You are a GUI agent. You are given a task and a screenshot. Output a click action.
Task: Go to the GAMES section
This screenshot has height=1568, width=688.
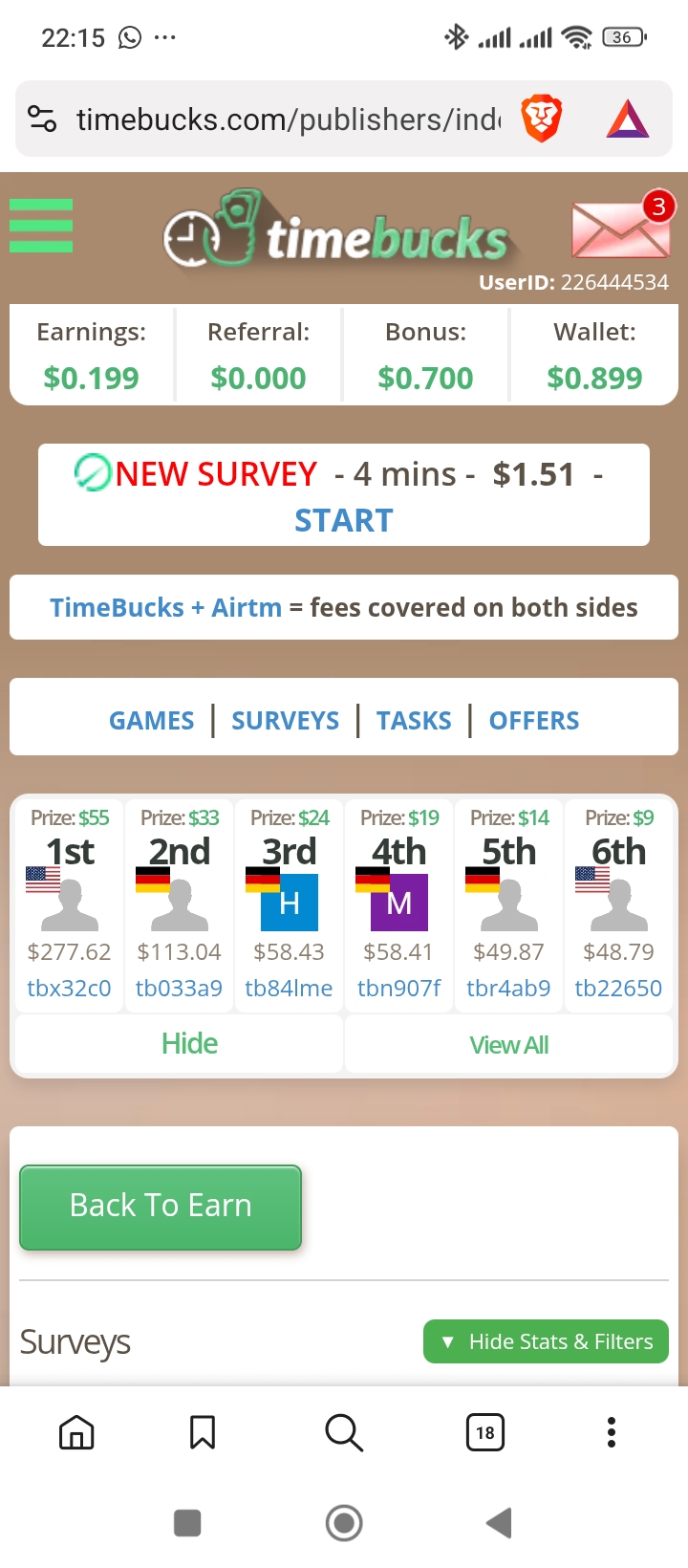click(151, 721)
